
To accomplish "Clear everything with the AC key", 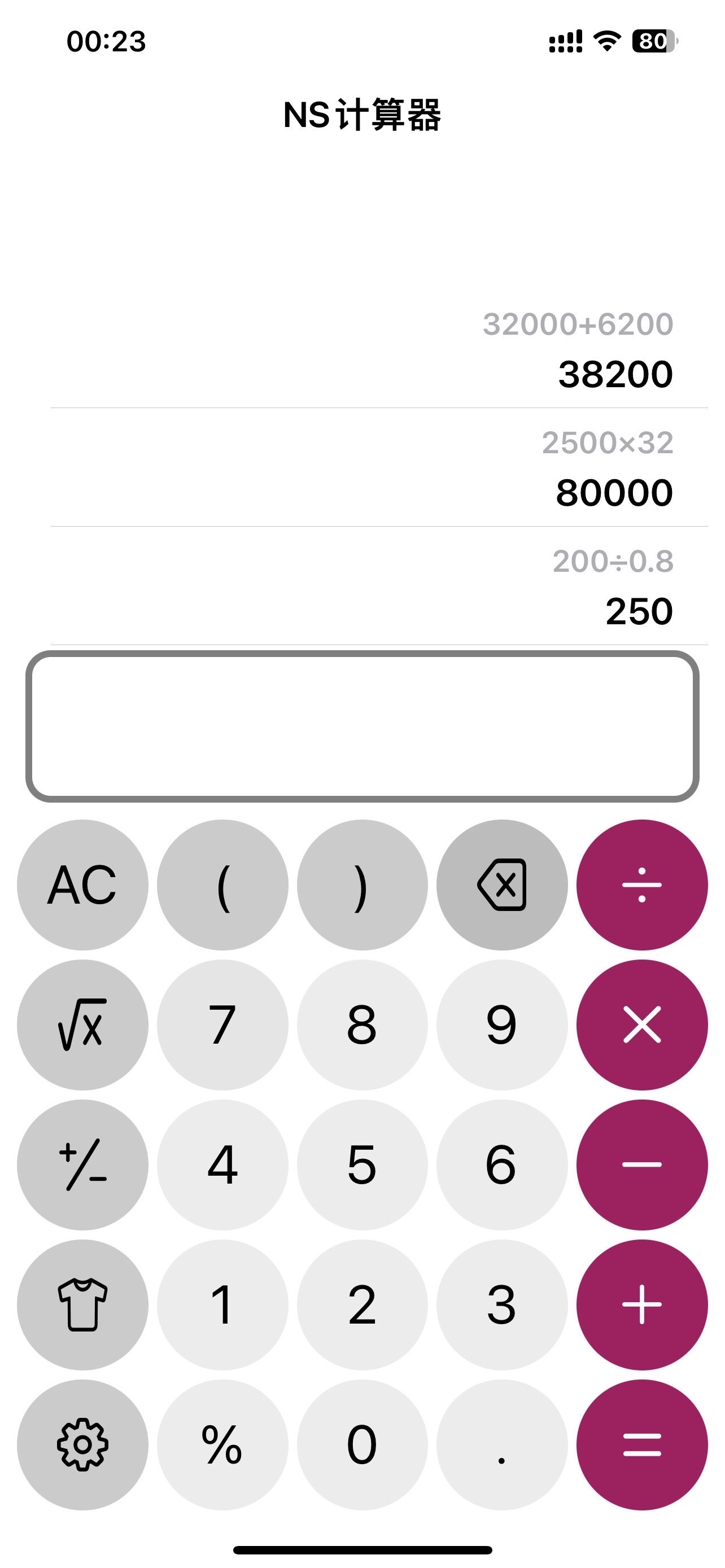I will 82,884.
